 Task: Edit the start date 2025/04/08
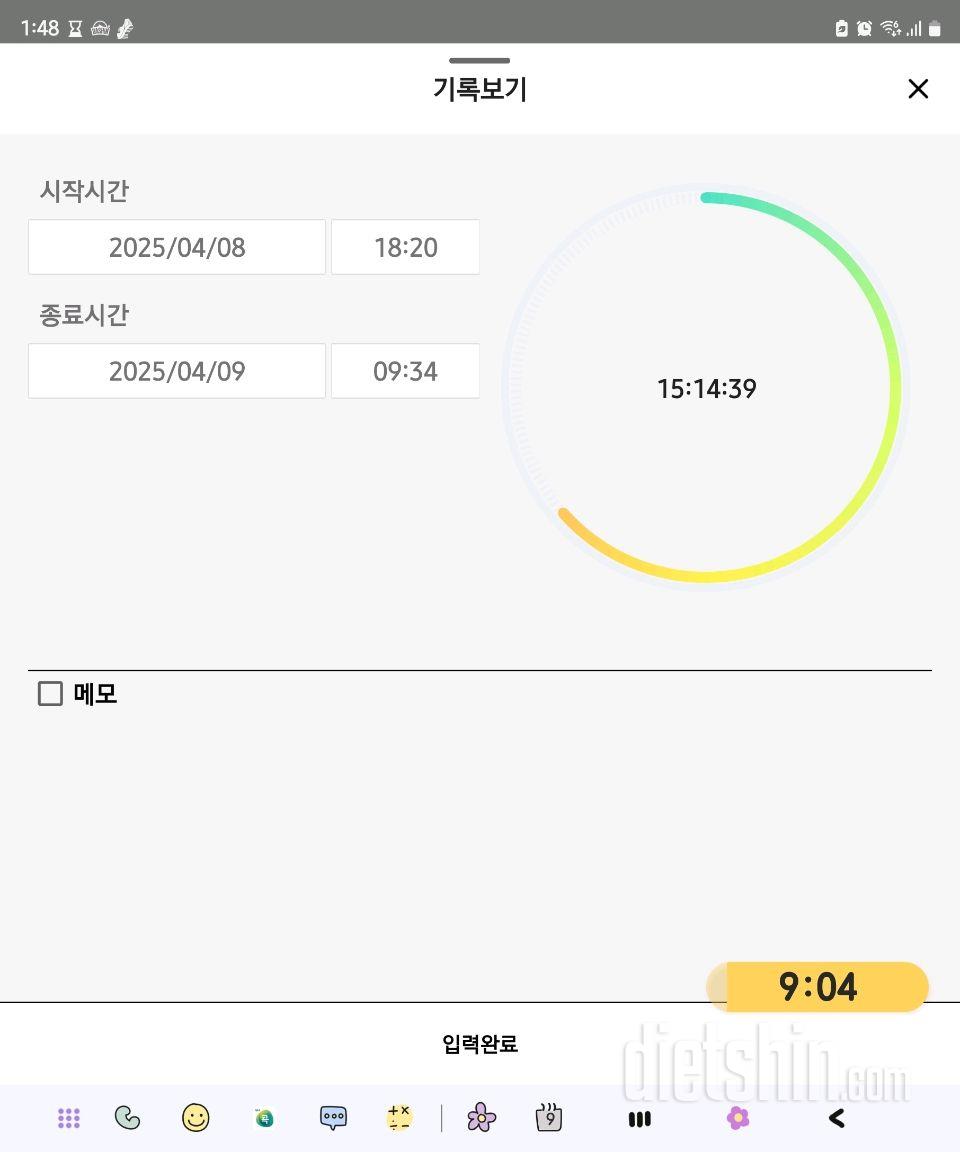point(177,247)
